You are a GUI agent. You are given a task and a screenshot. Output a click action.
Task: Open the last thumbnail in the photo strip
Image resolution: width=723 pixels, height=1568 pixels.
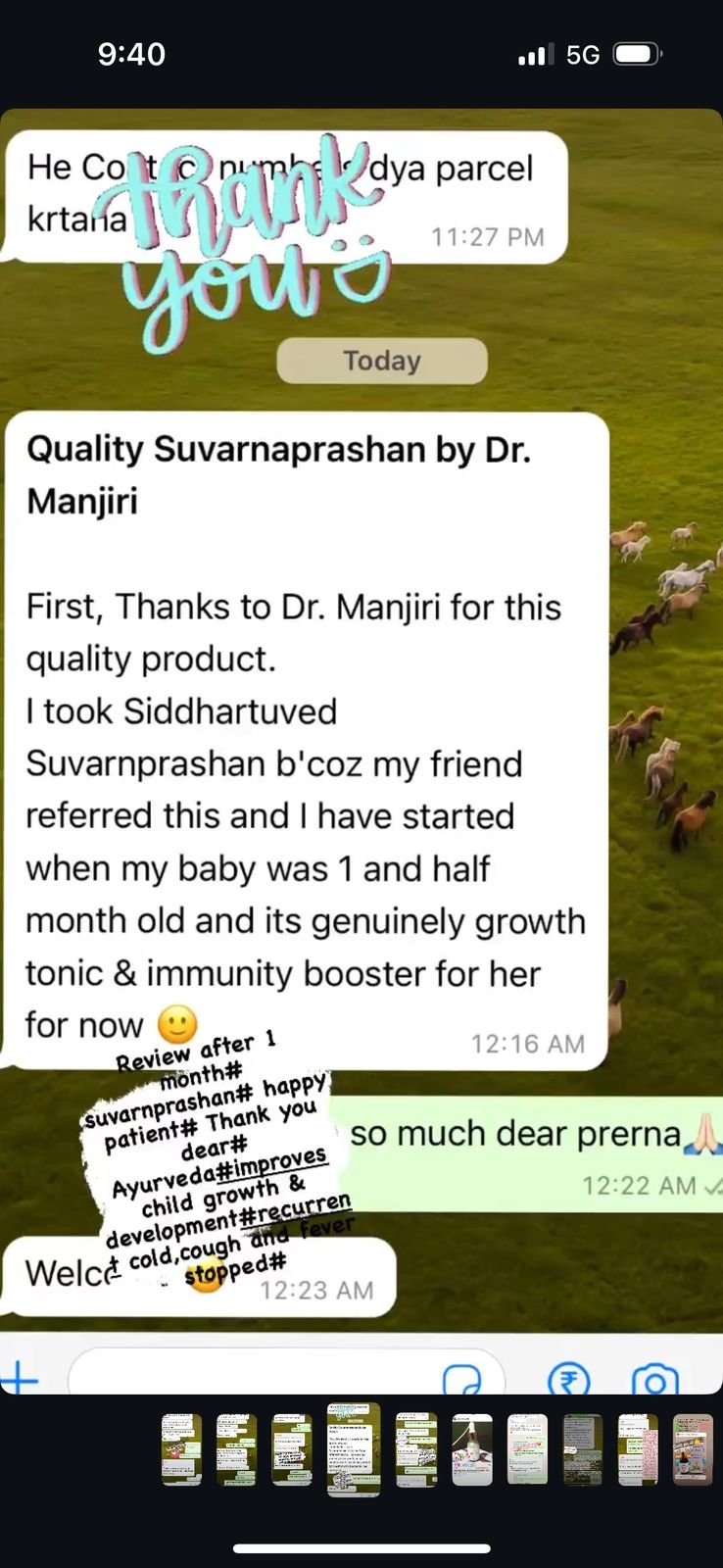693,1449
